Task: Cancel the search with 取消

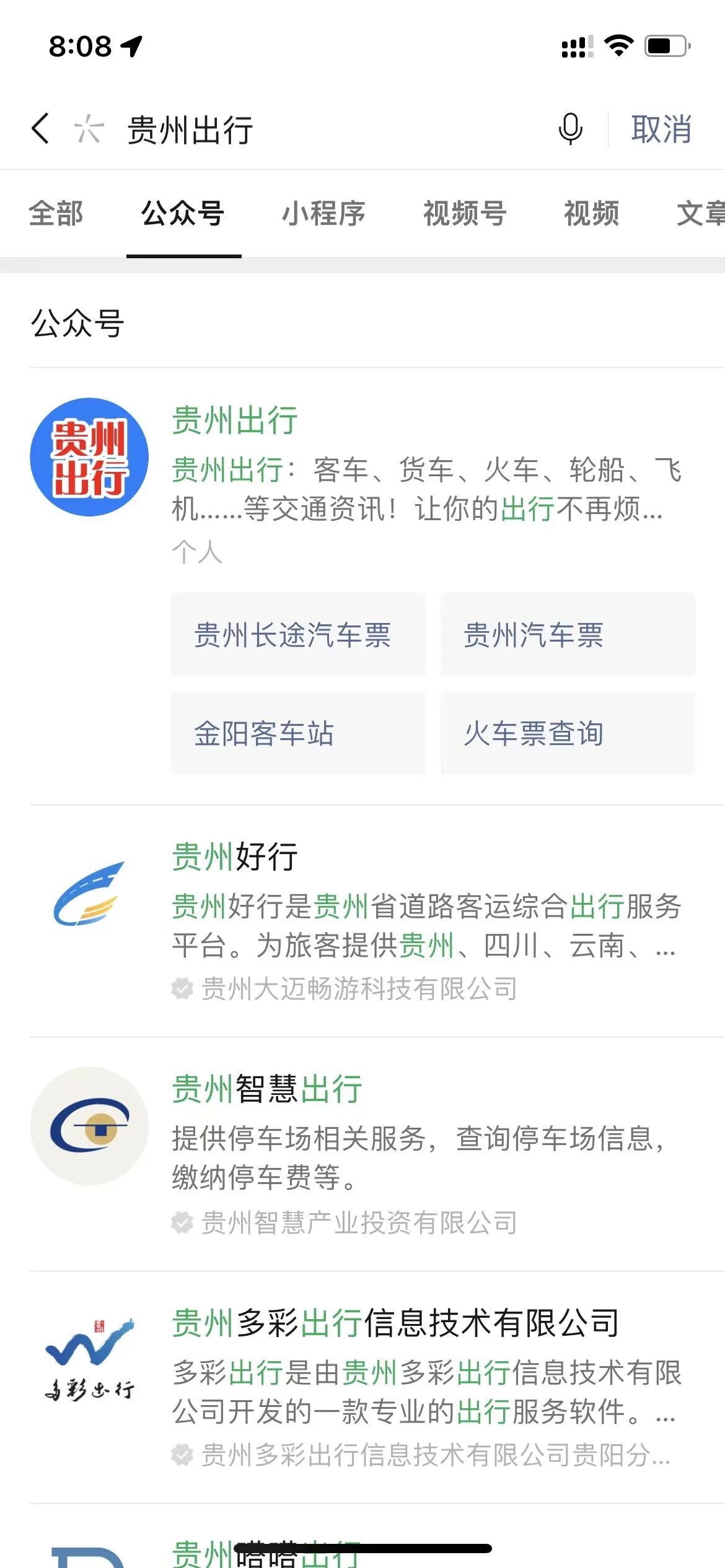Action: tap(661, 129)
